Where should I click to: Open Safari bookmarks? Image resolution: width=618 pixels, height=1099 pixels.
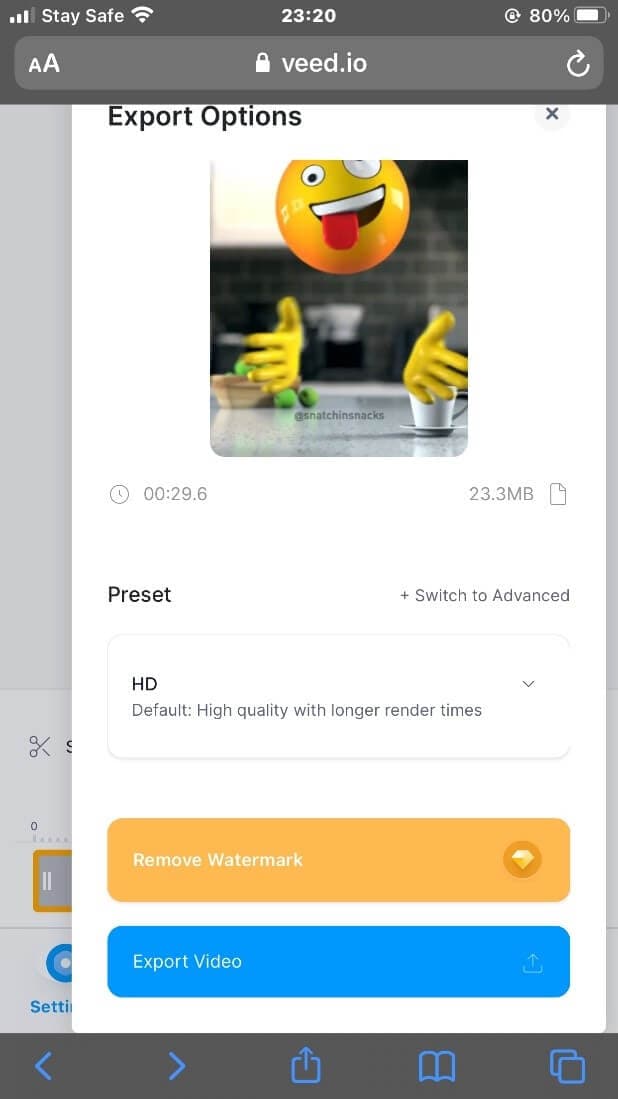(x=436, y=1066)
